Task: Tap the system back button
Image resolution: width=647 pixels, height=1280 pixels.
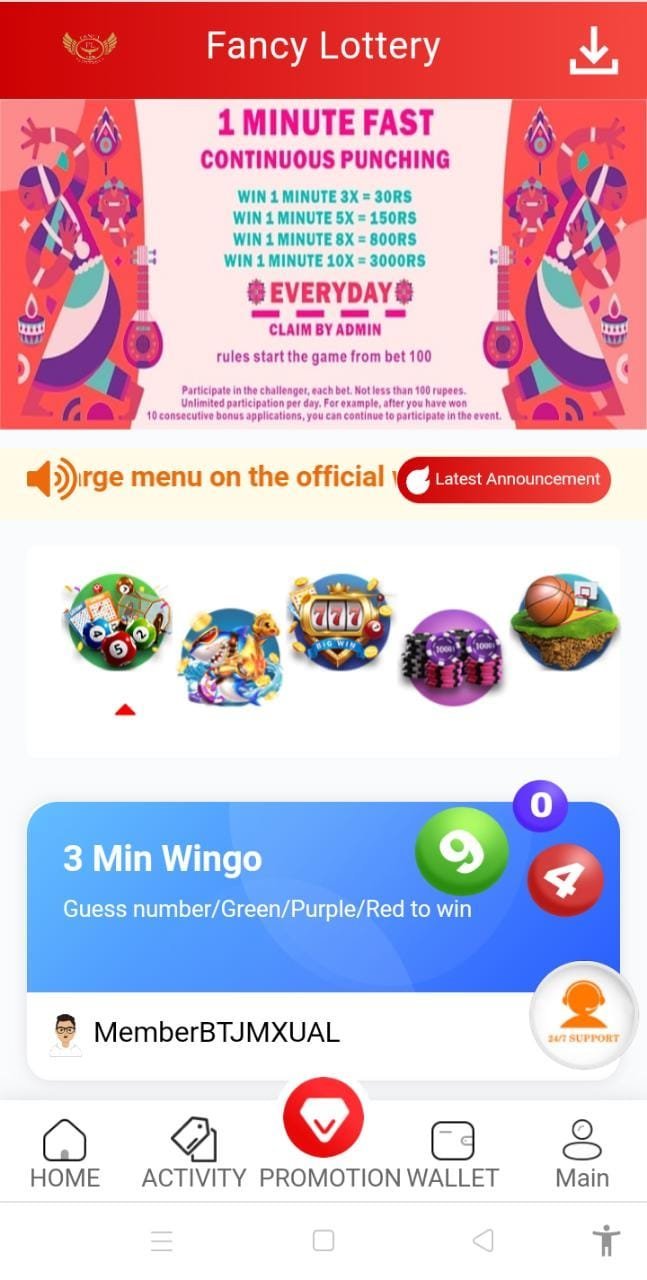Action: (x=483, y=1241)
